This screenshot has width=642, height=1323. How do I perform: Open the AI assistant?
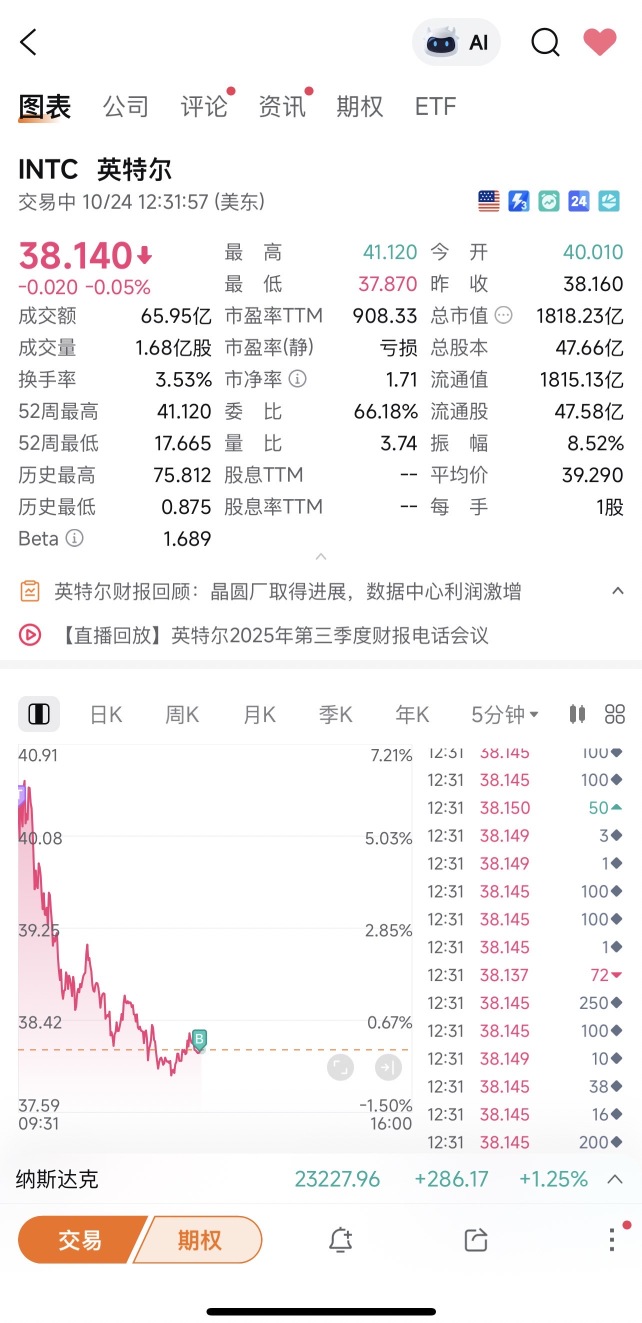pos(456,42)
